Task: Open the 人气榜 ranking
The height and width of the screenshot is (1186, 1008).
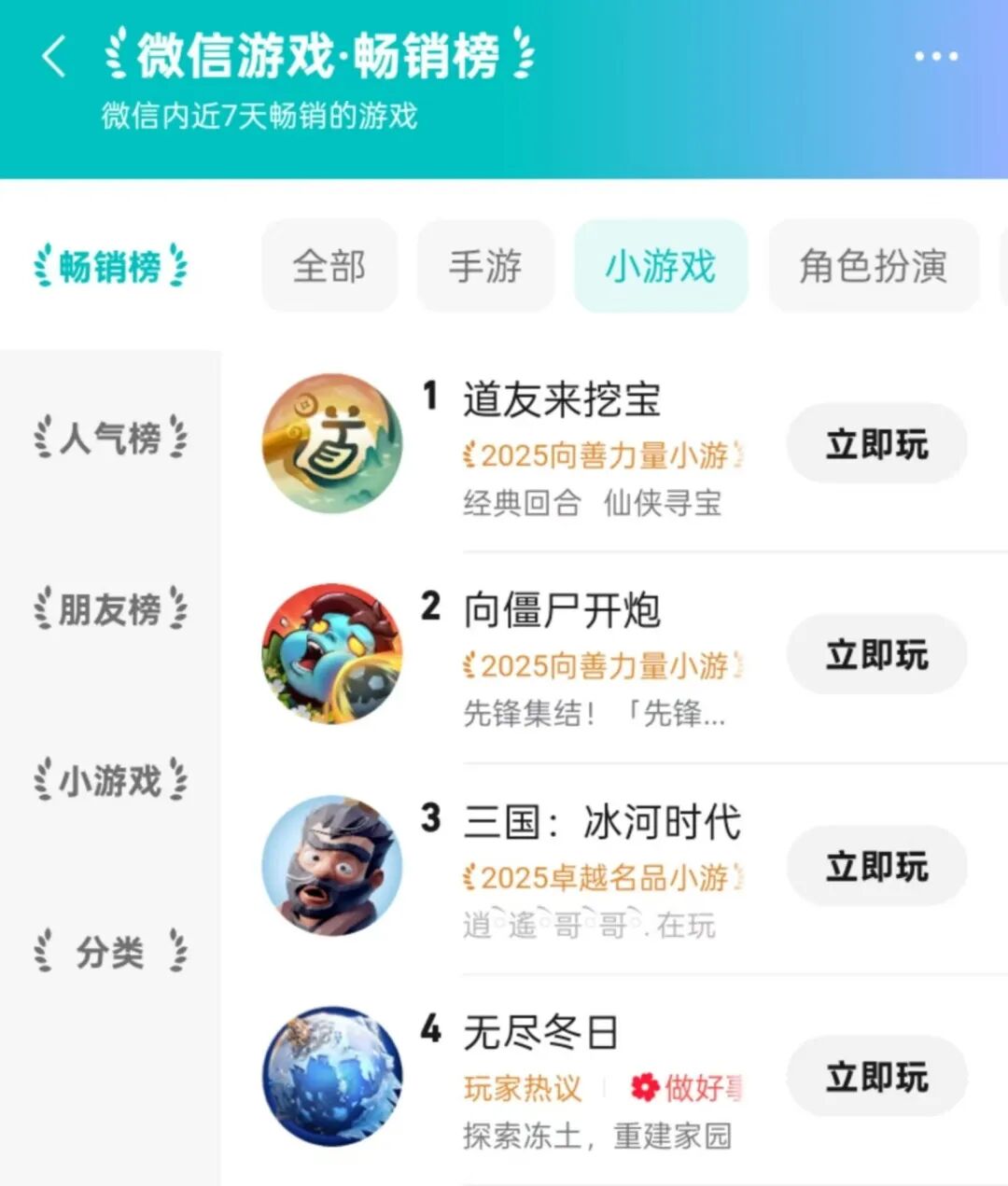Action: point(110,438)
